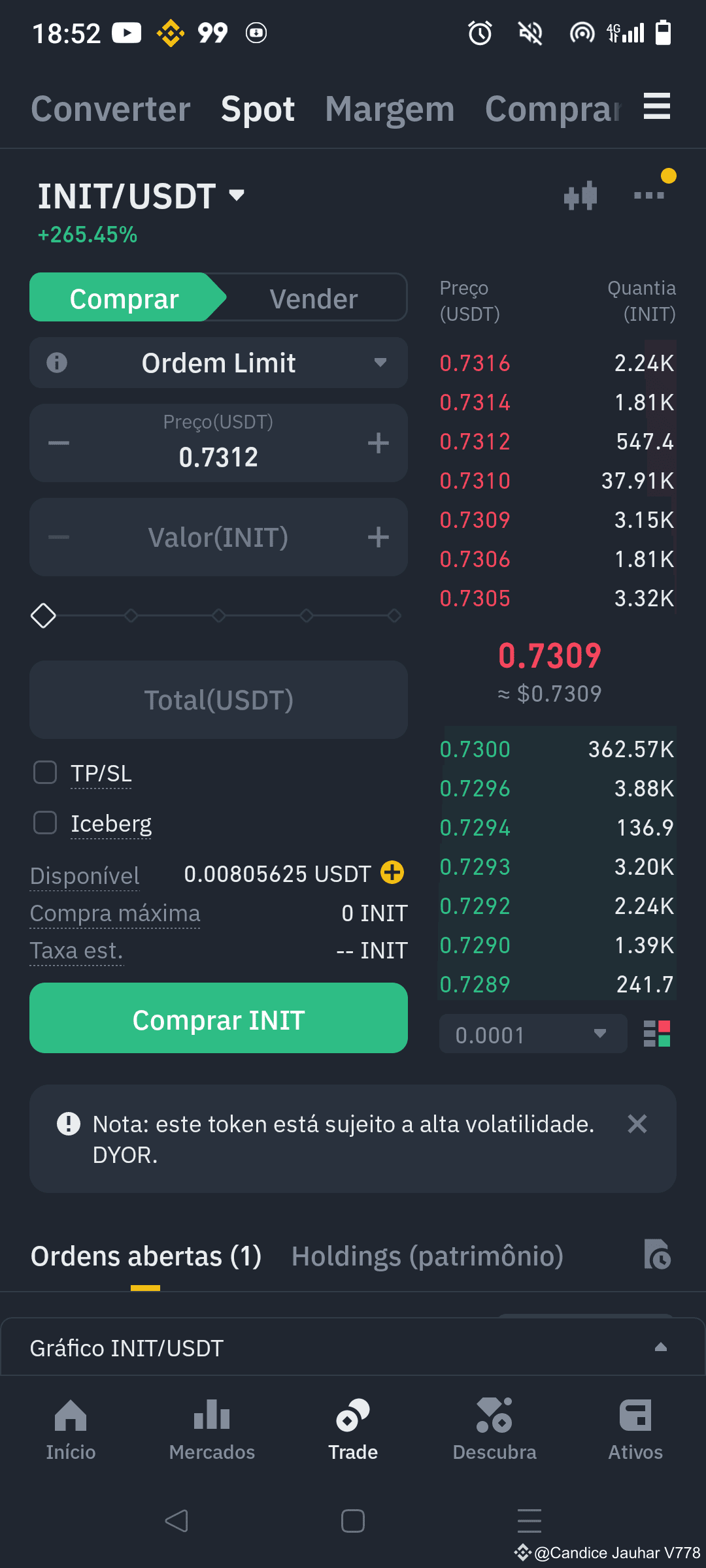This screenshot has height=1568, width=706.
Task: Tap the Valor(INIT) input field
Action: coord(218,538)
